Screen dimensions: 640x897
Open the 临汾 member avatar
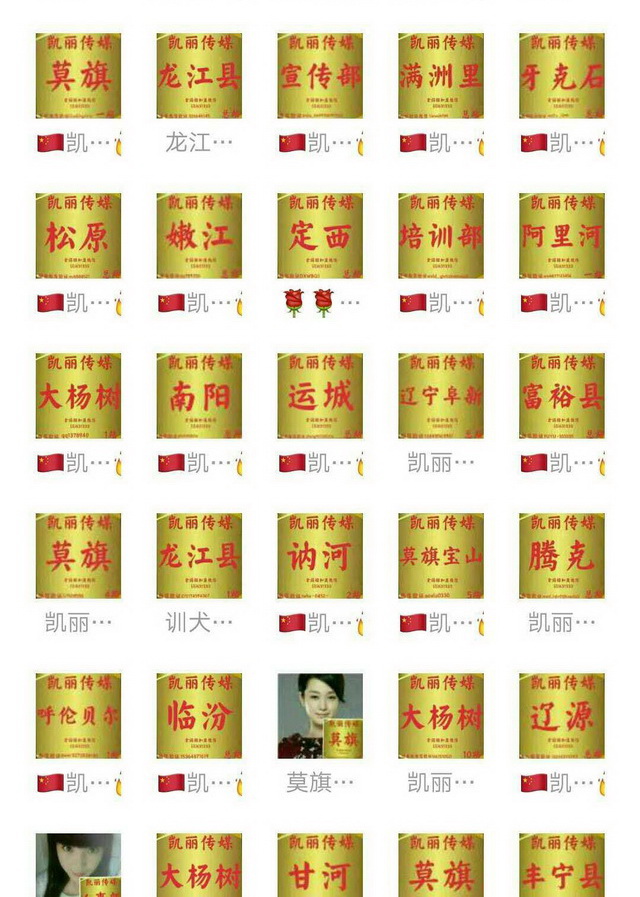(199, 716)
